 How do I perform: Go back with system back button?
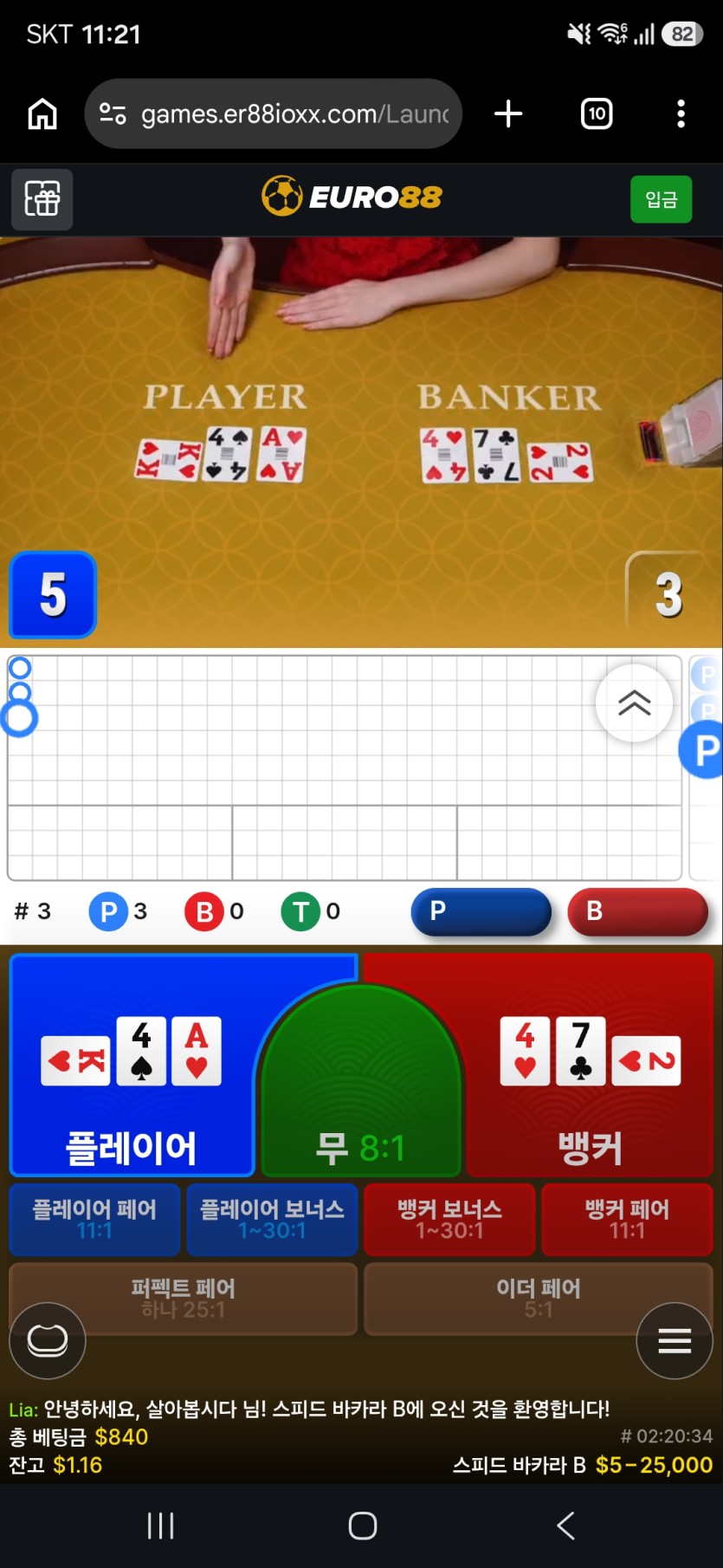[x=565, y=1526]
